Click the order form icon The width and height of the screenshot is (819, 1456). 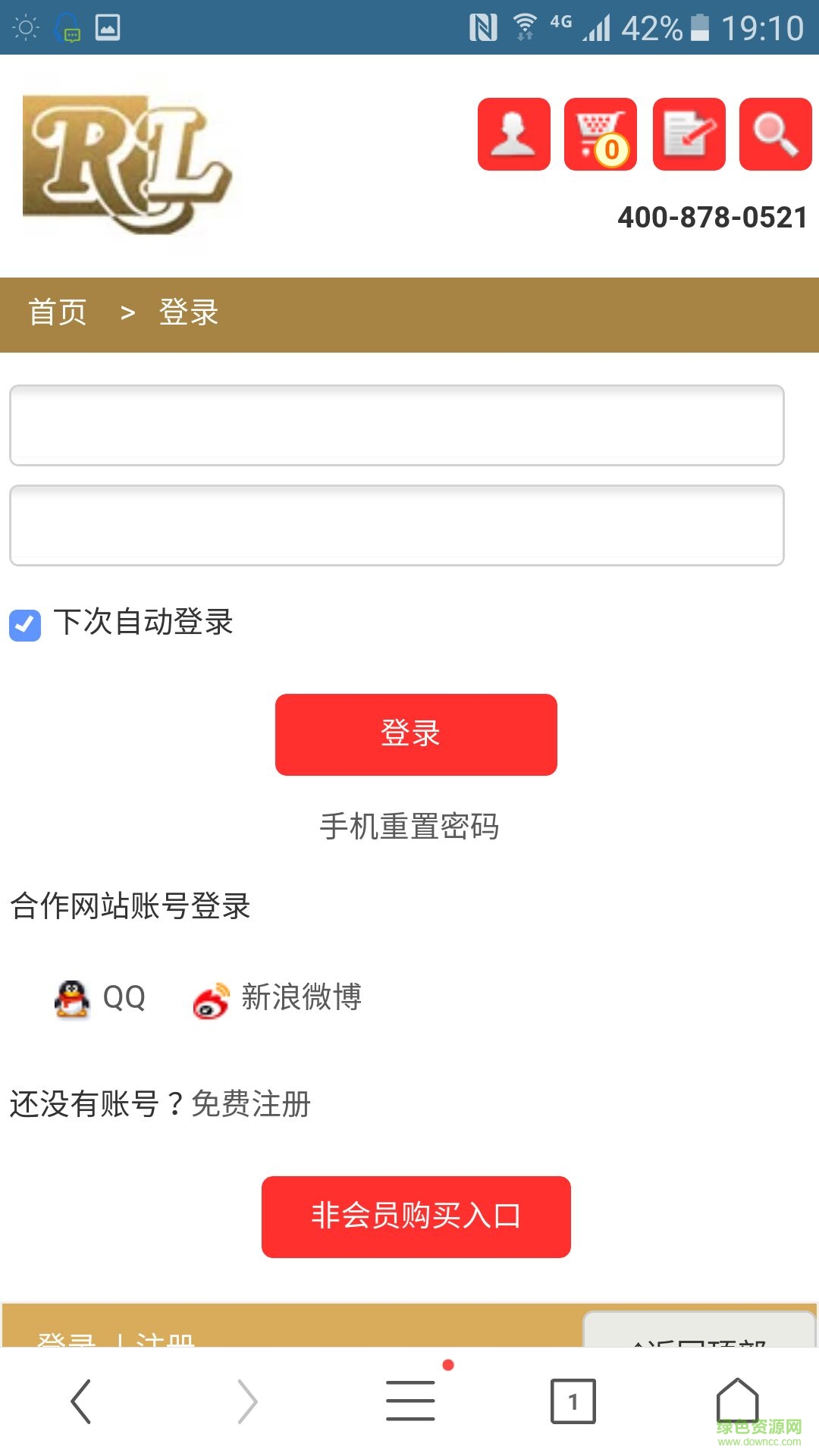click(x=687, y=134)
